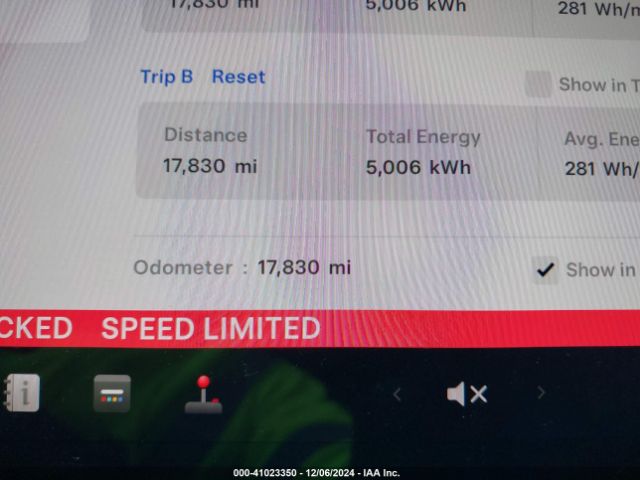Open the owner's manual icon
Viewport: 640px width, 480px height.
point(21,393)
